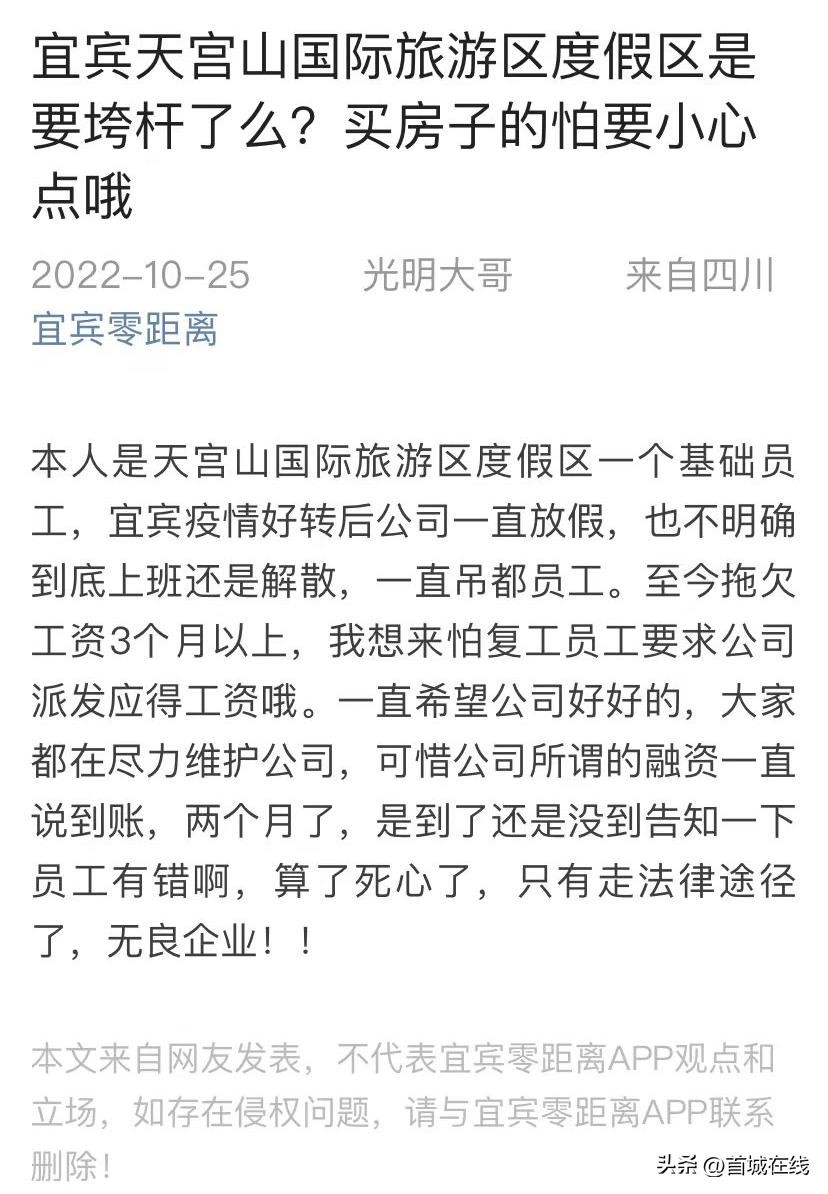Open the 宜宾零距离 source link
Image resolution: width=828 pixels, height=1194 pixels.
click(125, 329)
